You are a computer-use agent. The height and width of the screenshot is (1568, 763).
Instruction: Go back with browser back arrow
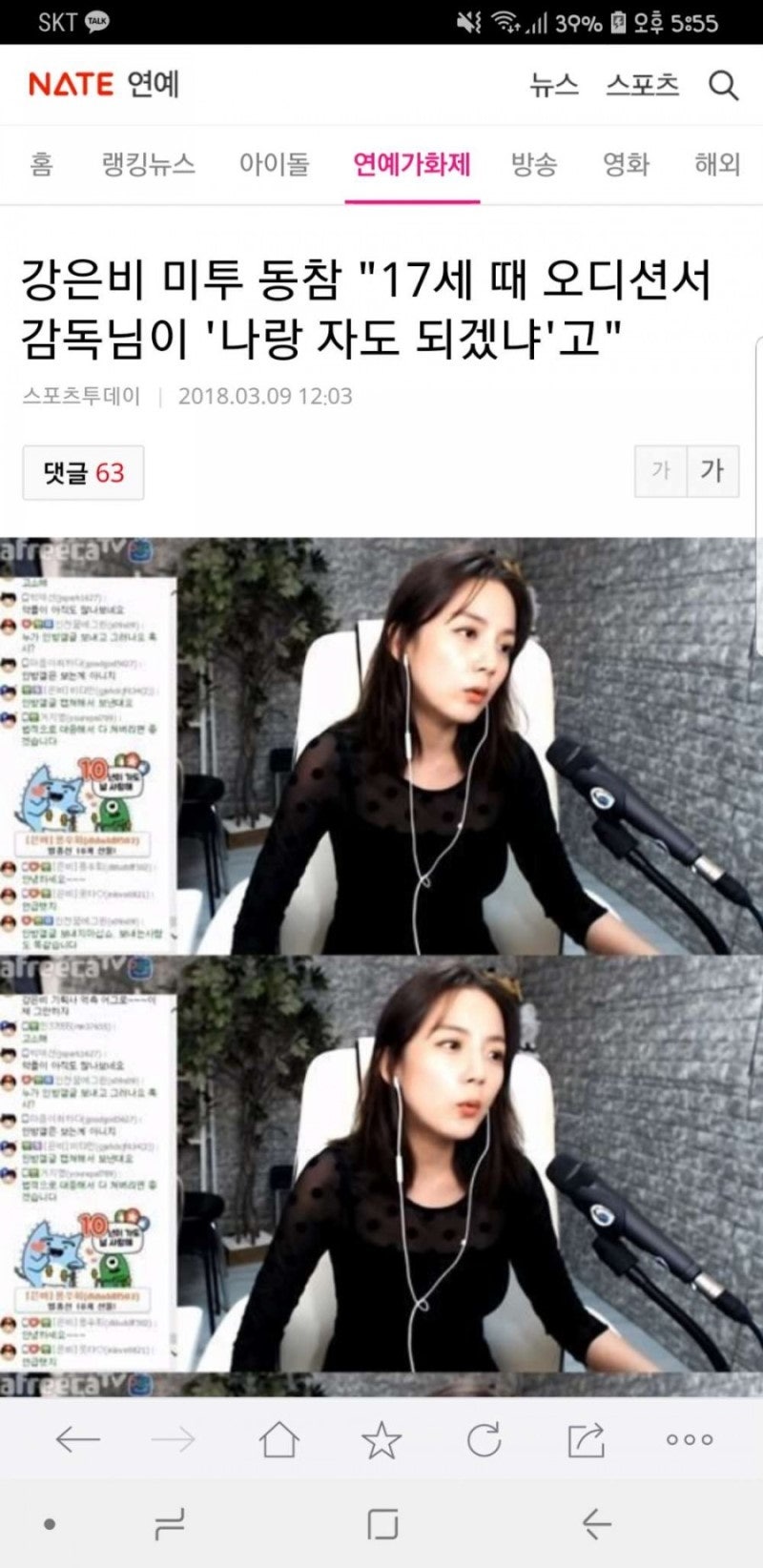coord(77,1439)
